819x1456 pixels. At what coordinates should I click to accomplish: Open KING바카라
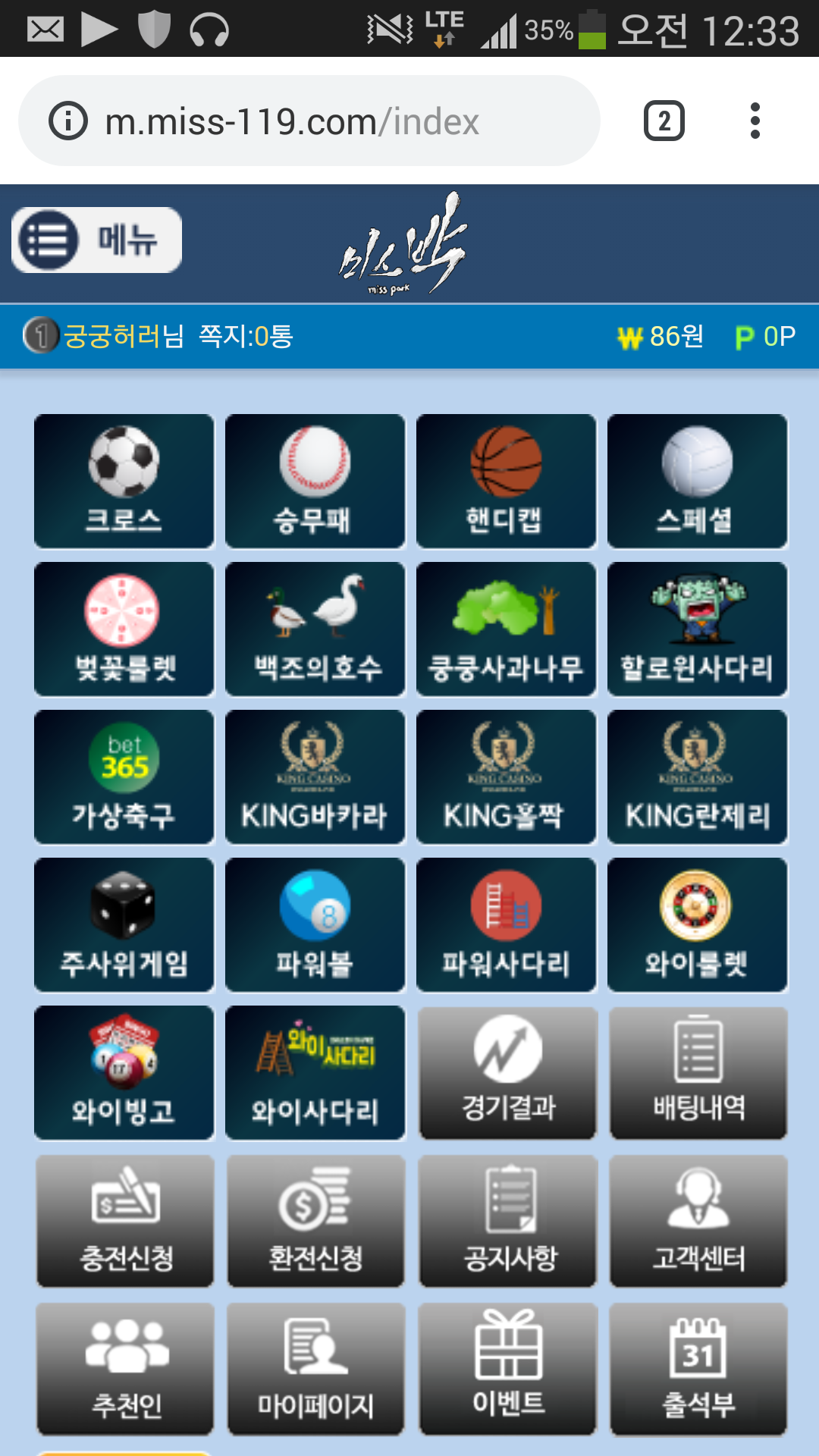pyautogui.click(x=315, y=777)
